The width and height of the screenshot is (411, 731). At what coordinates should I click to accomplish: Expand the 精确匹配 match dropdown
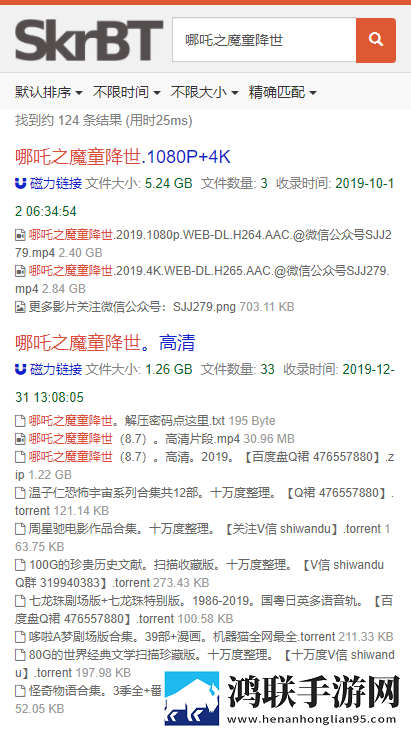282,92
